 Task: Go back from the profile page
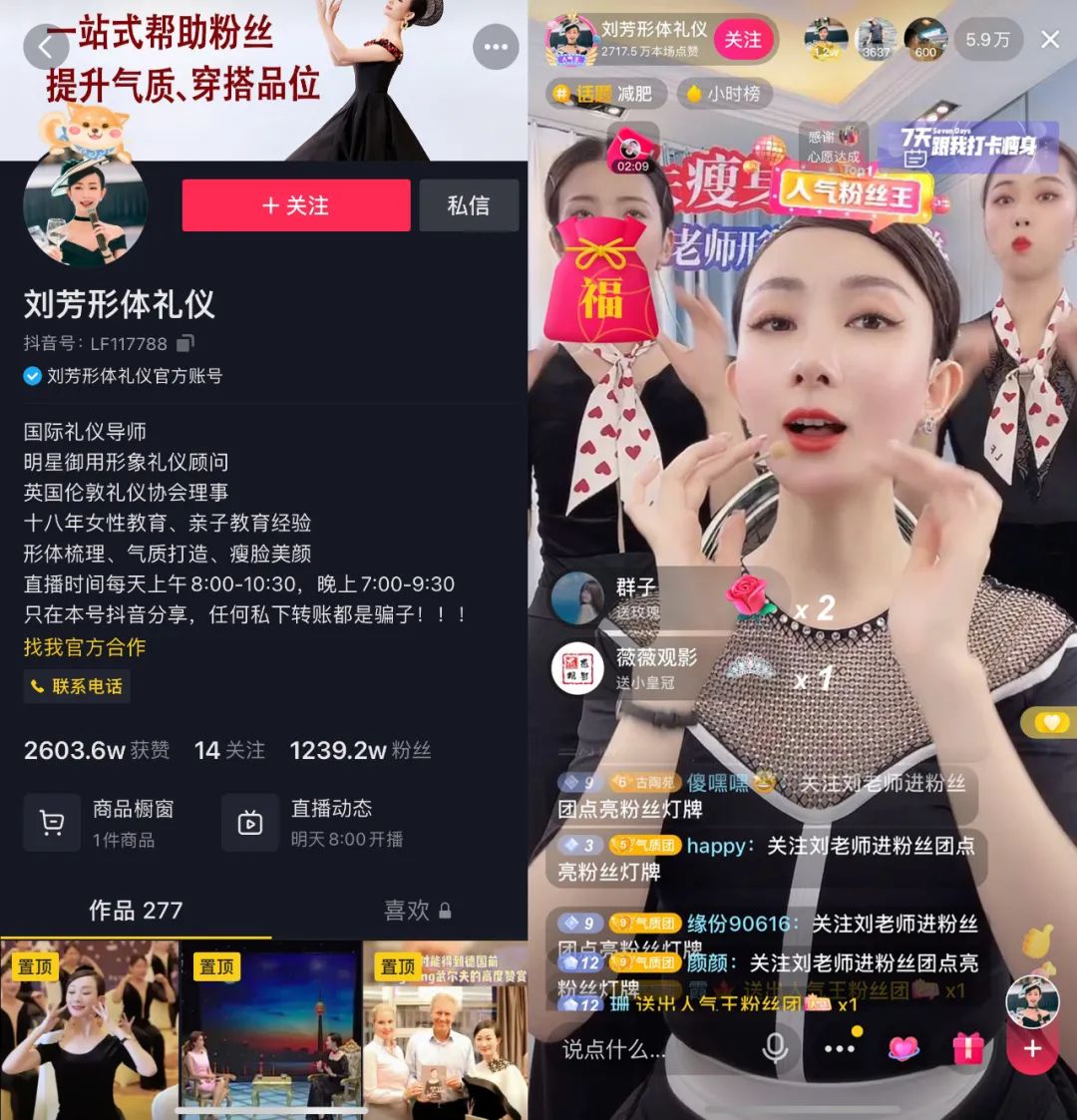pyautogui.click(x=45, y=47)
